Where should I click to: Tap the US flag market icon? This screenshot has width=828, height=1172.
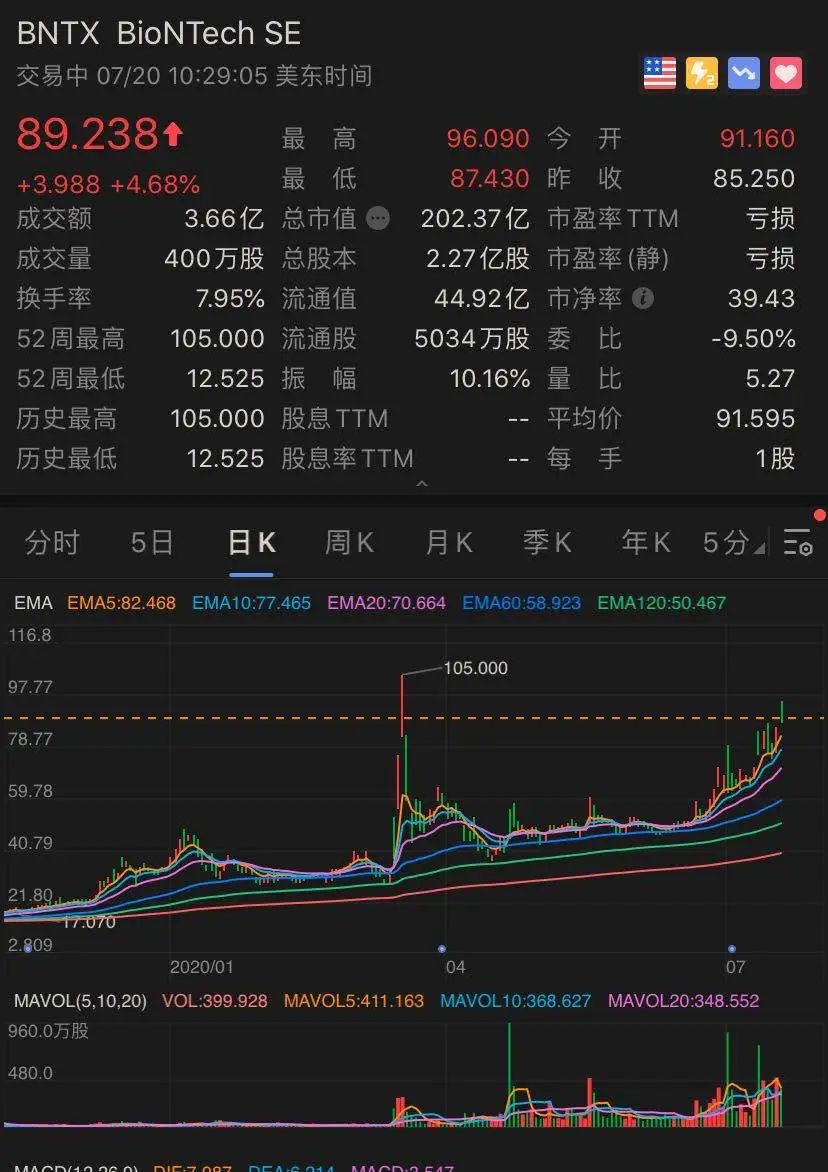click(660, 73)
